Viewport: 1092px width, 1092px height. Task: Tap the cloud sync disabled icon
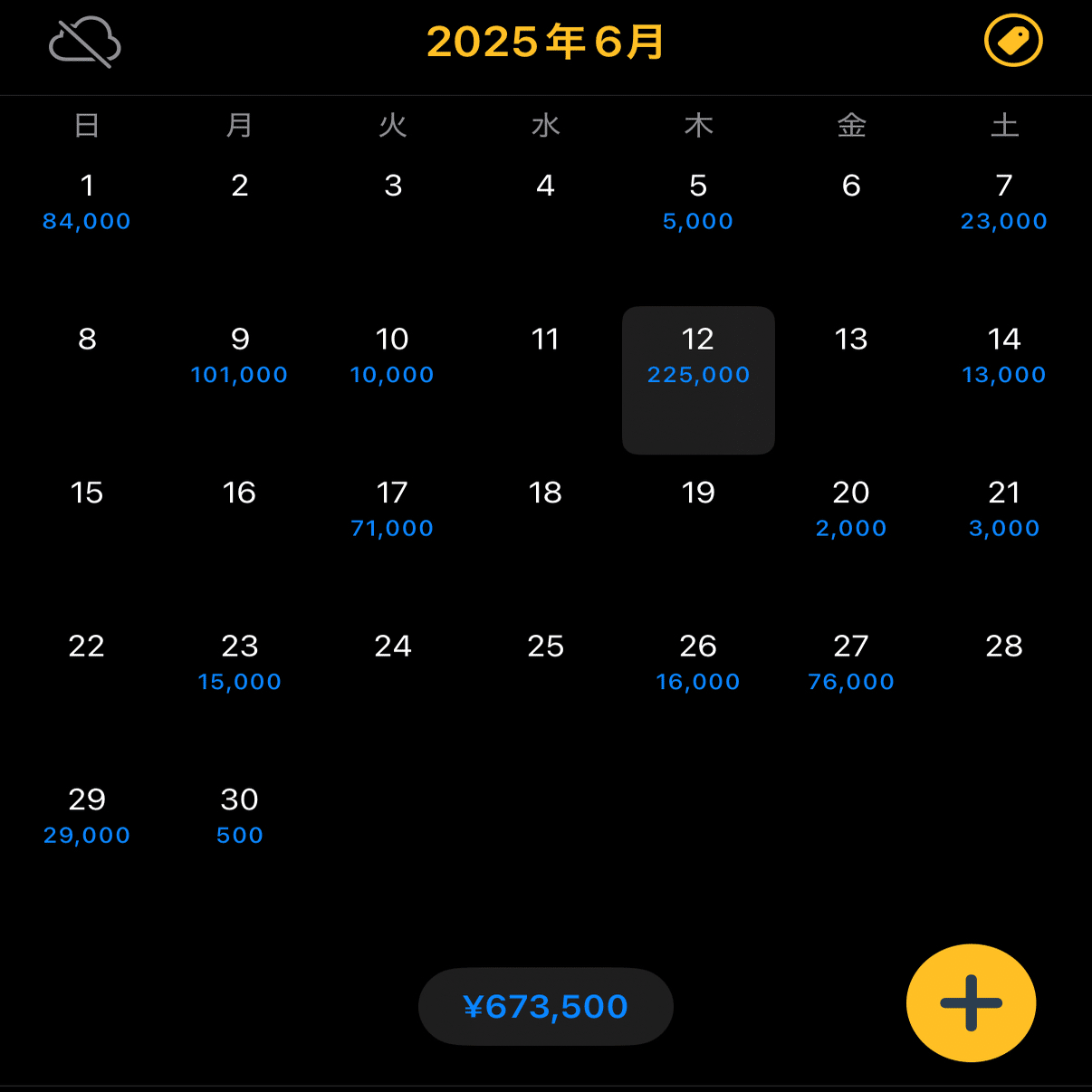(x=85, y=42)
